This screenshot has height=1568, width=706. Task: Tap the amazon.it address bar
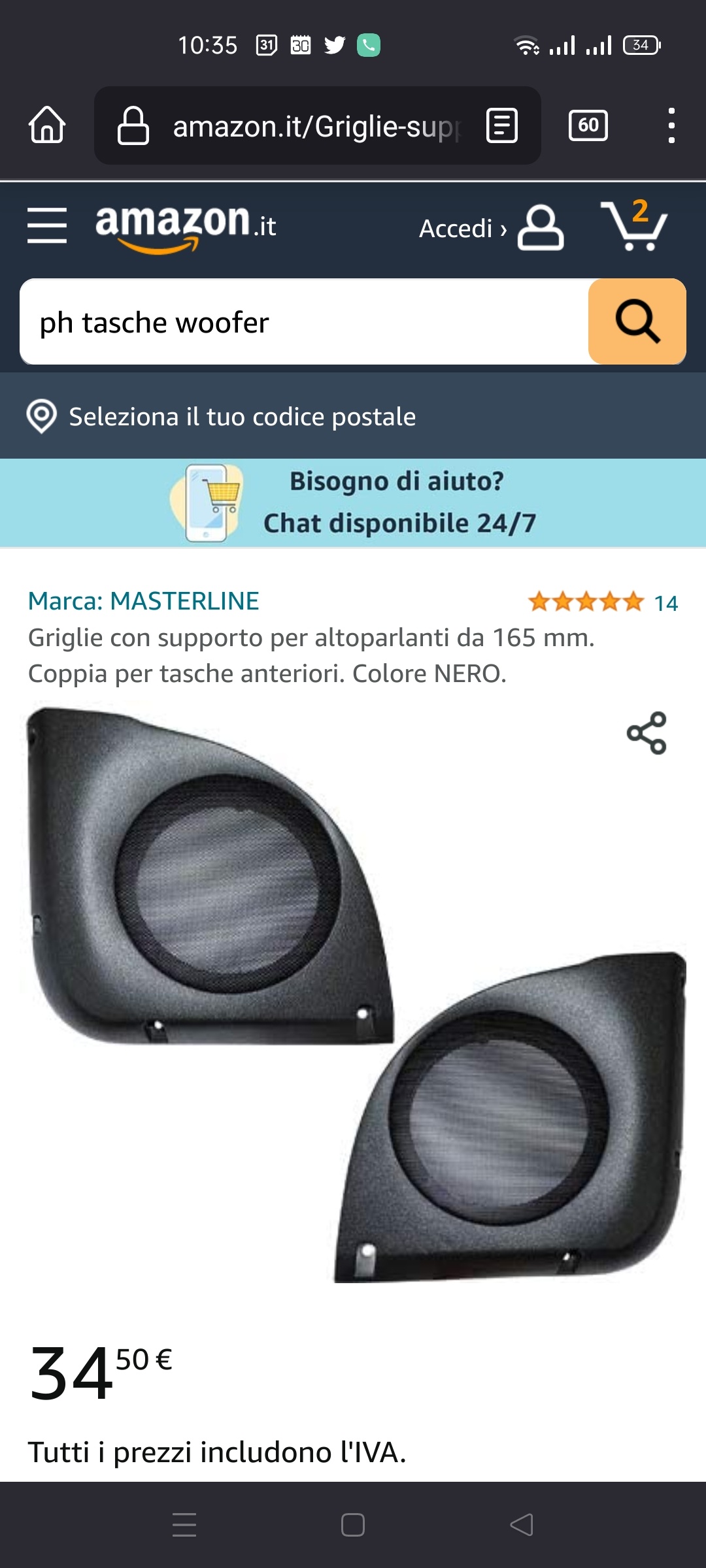[x=317, y=125]
